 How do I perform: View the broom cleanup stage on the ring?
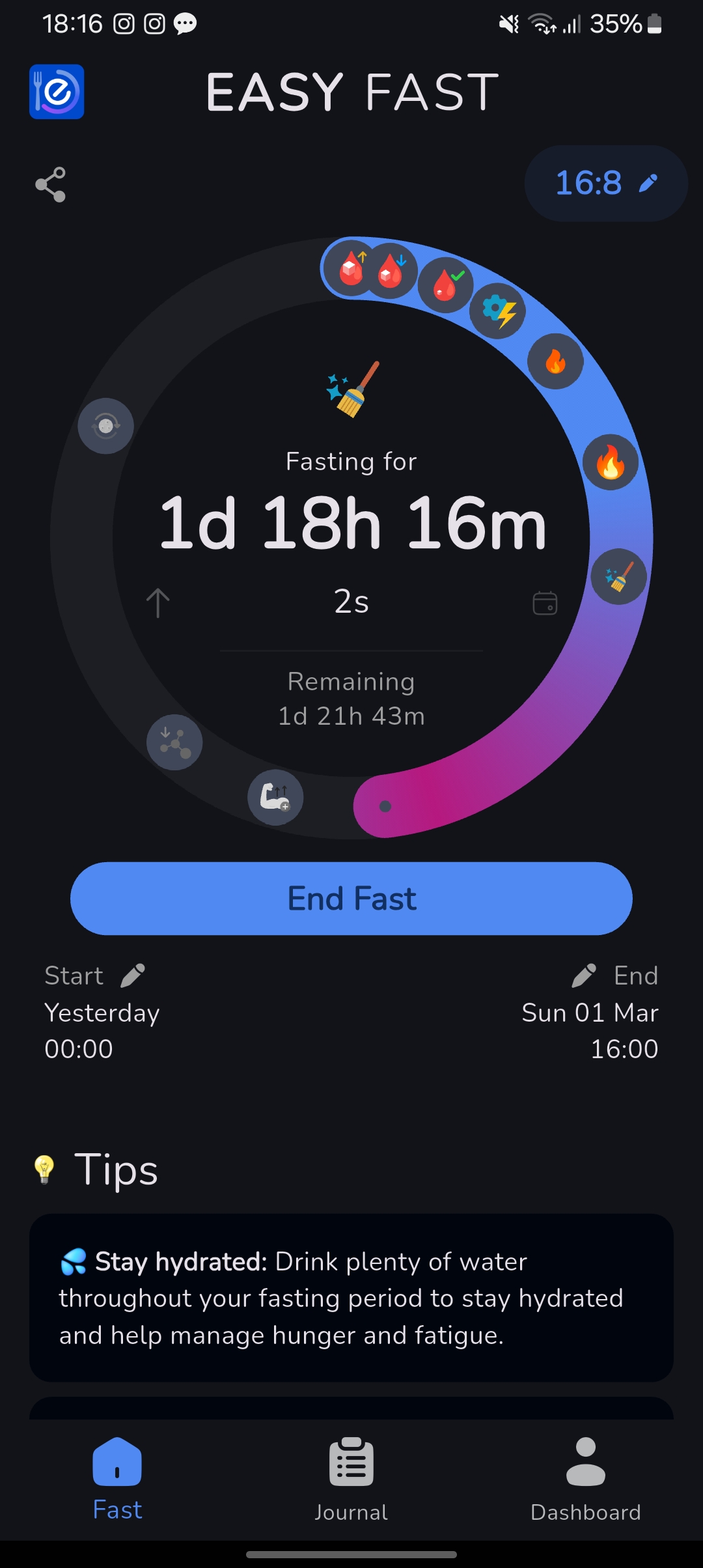[x=618, y=577]
